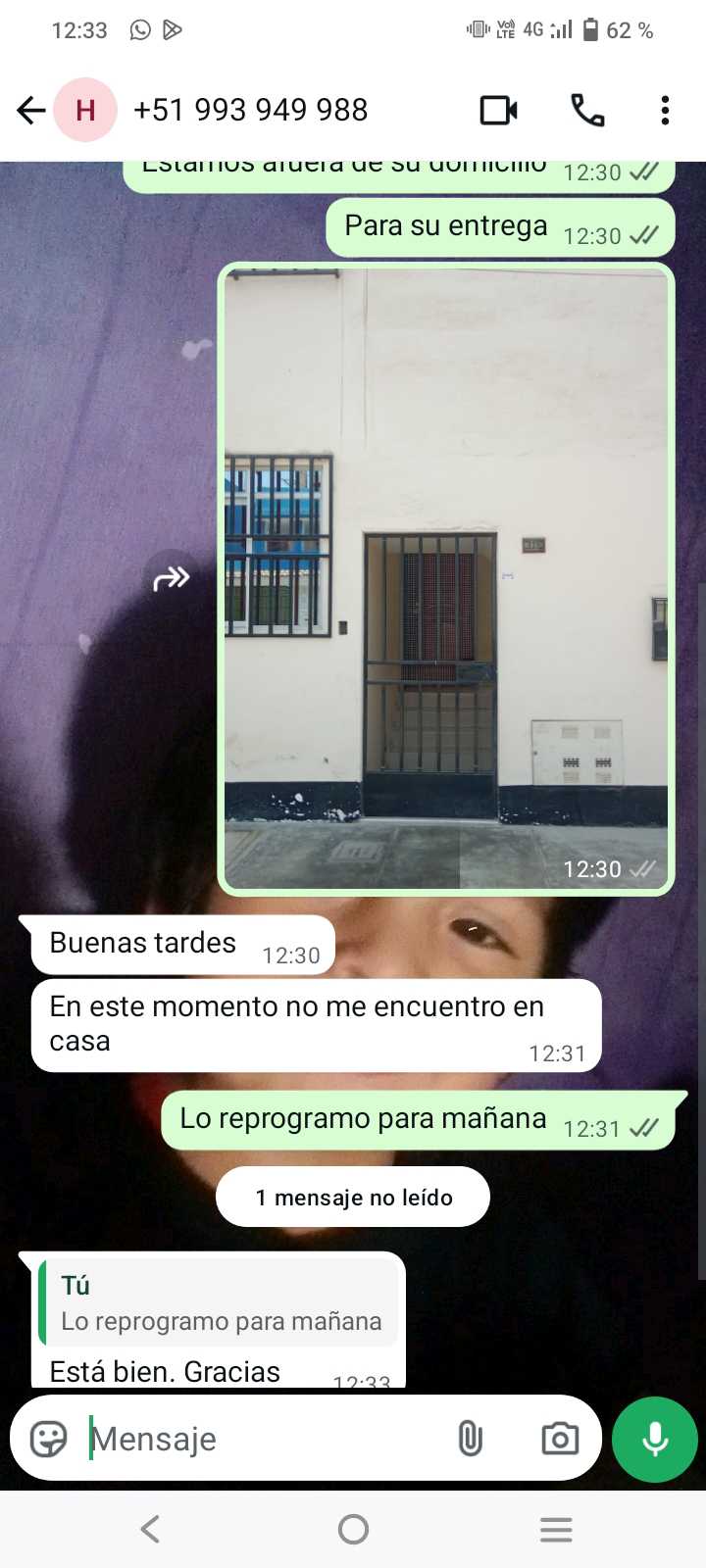706x1568 pixels.
Task: Tap the system home button
Action: [353, 1529]
